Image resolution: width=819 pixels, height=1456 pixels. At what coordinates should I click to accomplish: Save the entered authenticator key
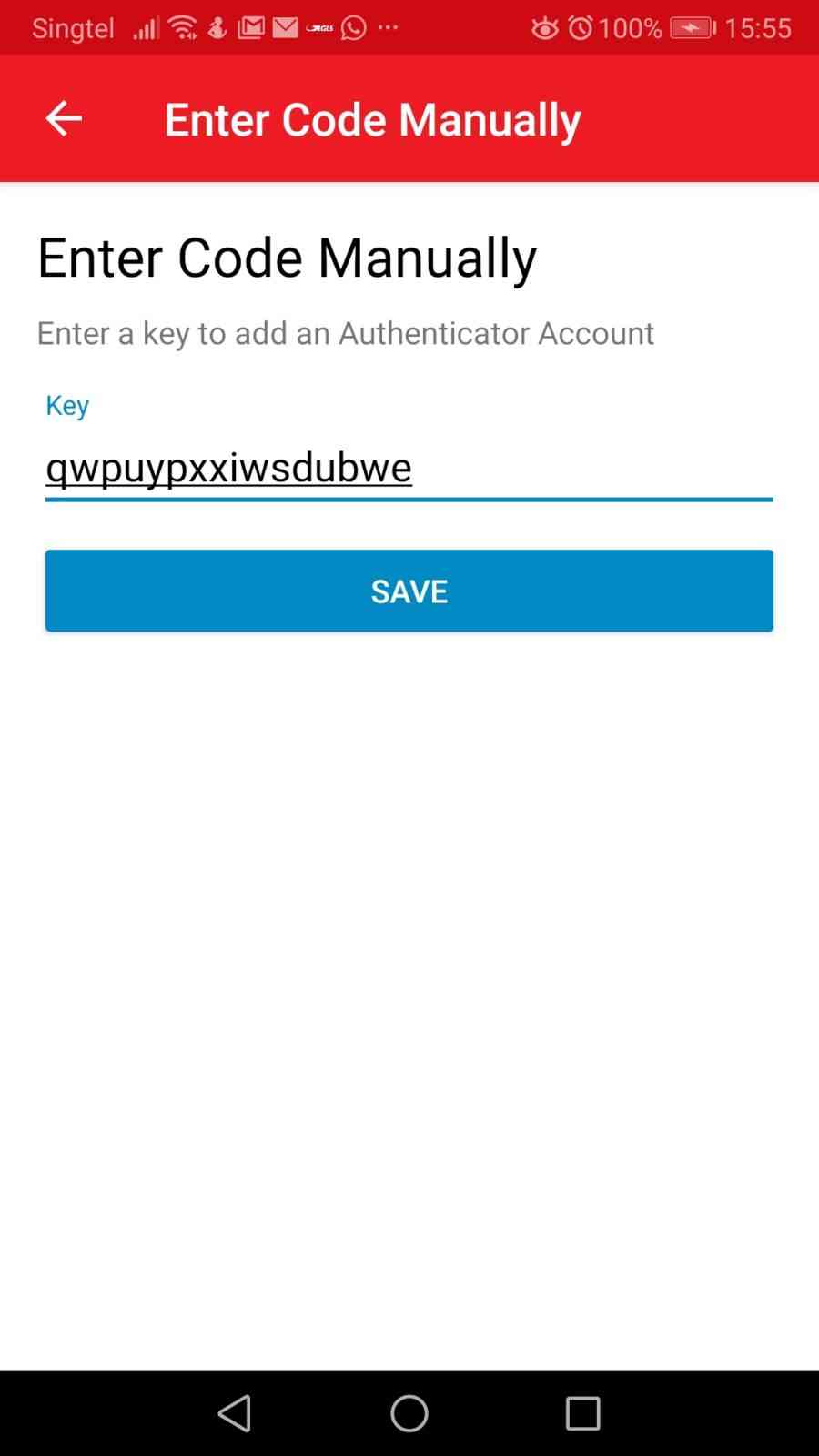[409, 591]
